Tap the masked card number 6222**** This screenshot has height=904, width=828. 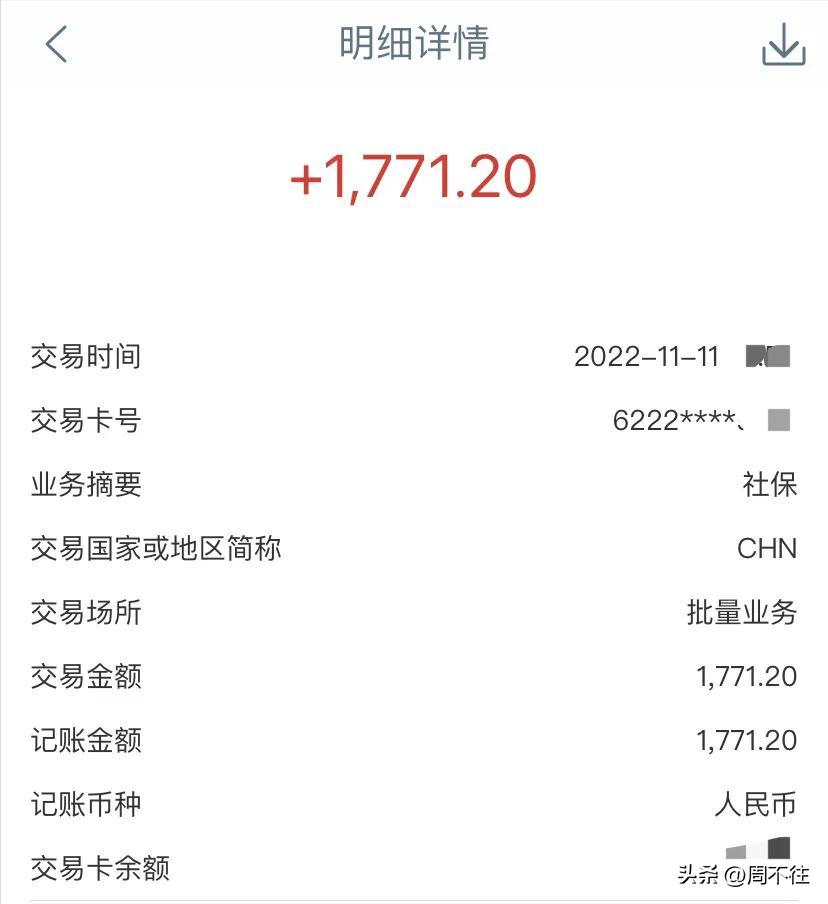pyautogui.click(x=672, y=421)
